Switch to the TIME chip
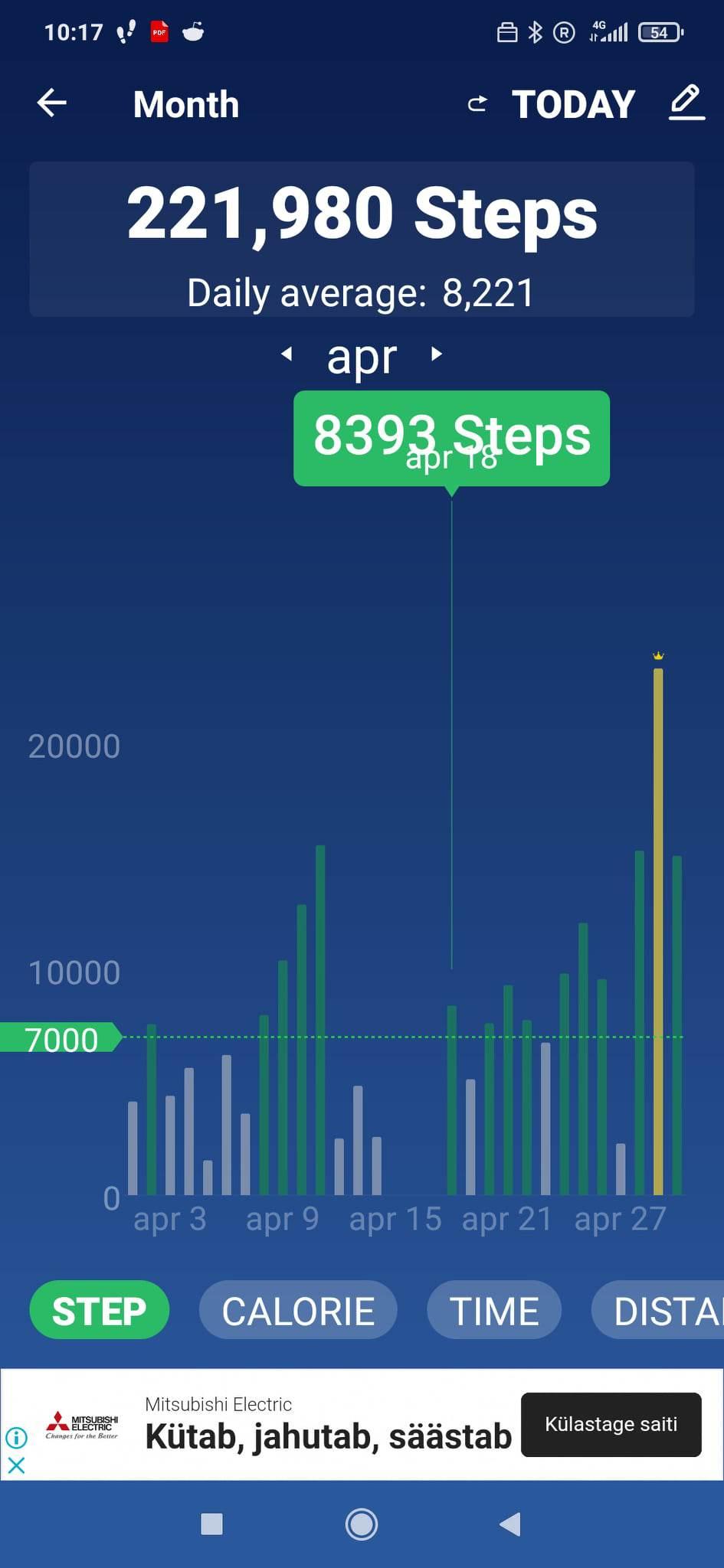 494,1311
